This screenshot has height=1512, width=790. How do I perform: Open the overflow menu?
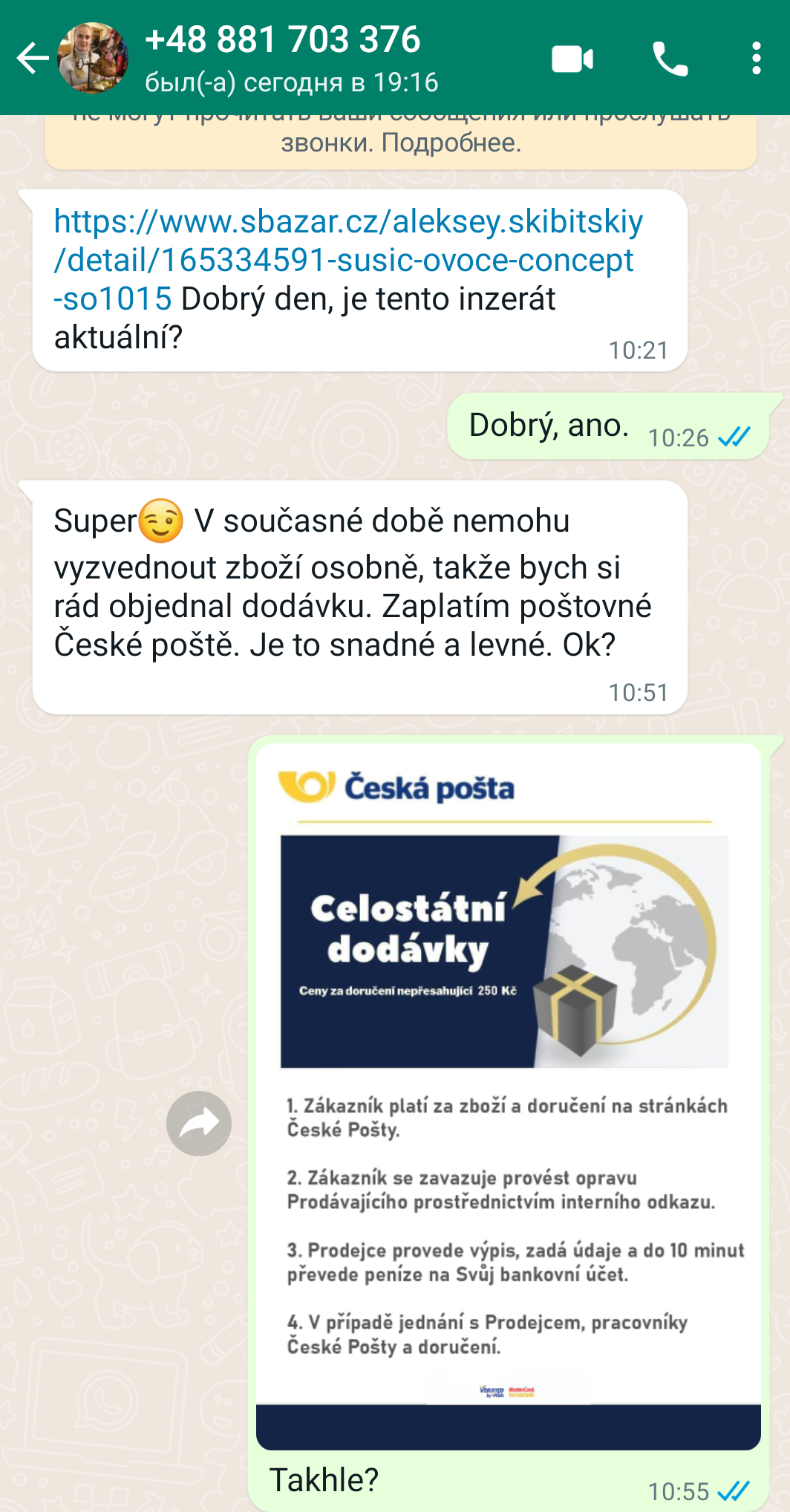pos(756,59)
